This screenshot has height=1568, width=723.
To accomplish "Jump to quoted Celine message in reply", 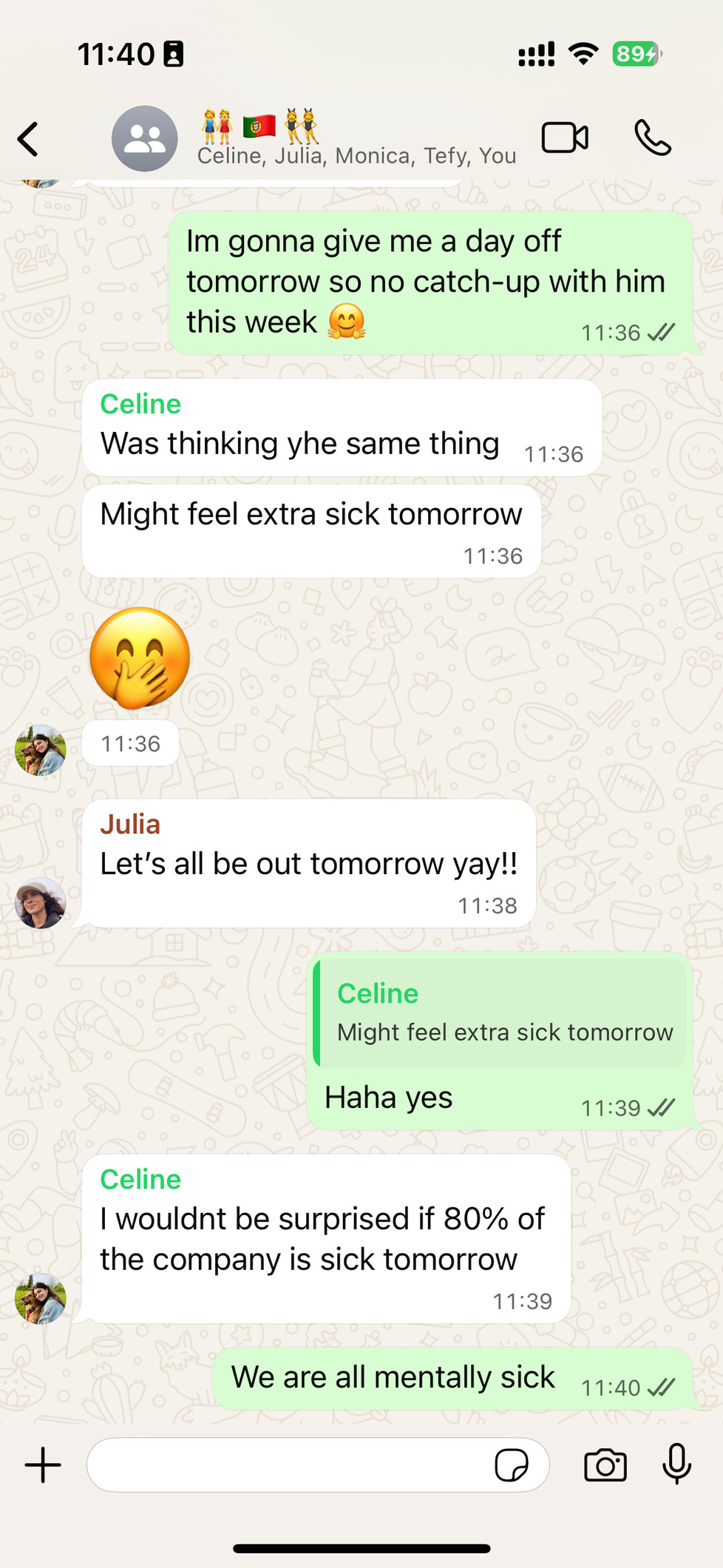I will point(500,1013).
